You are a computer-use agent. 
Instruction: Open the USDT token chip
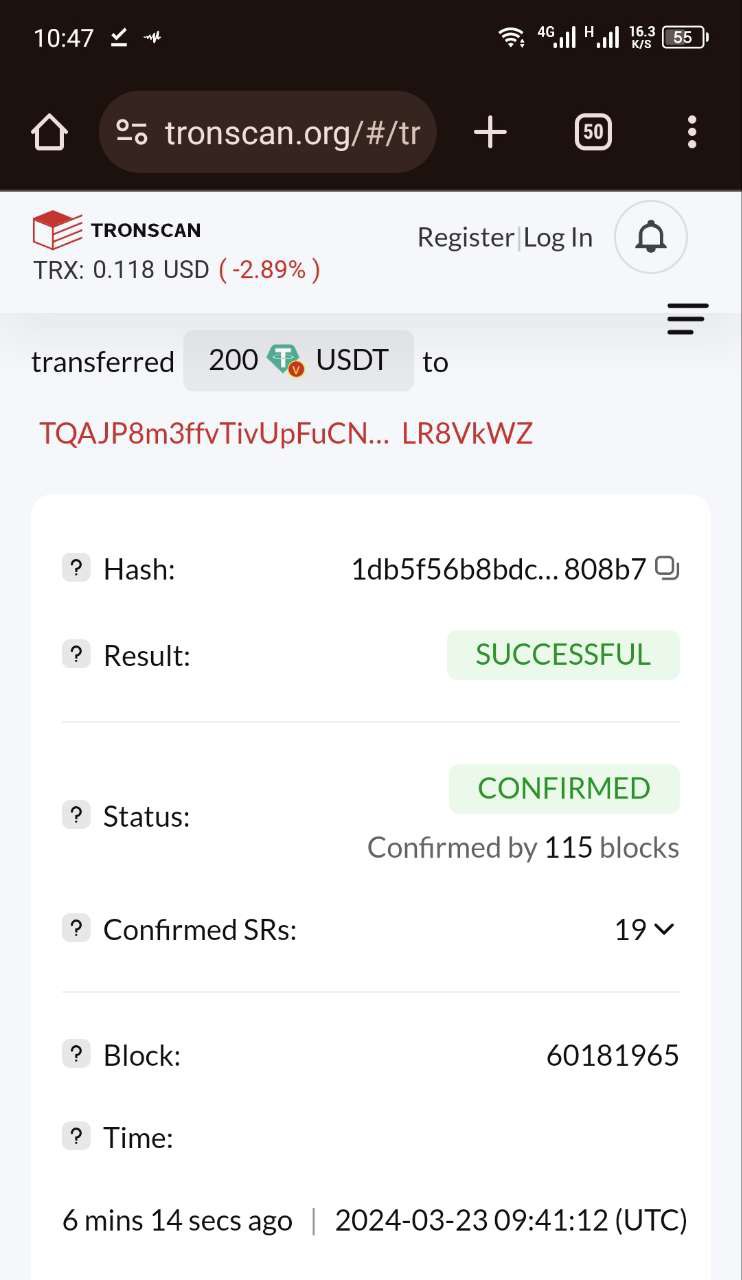pyautogui.click(x=298, y=361)
